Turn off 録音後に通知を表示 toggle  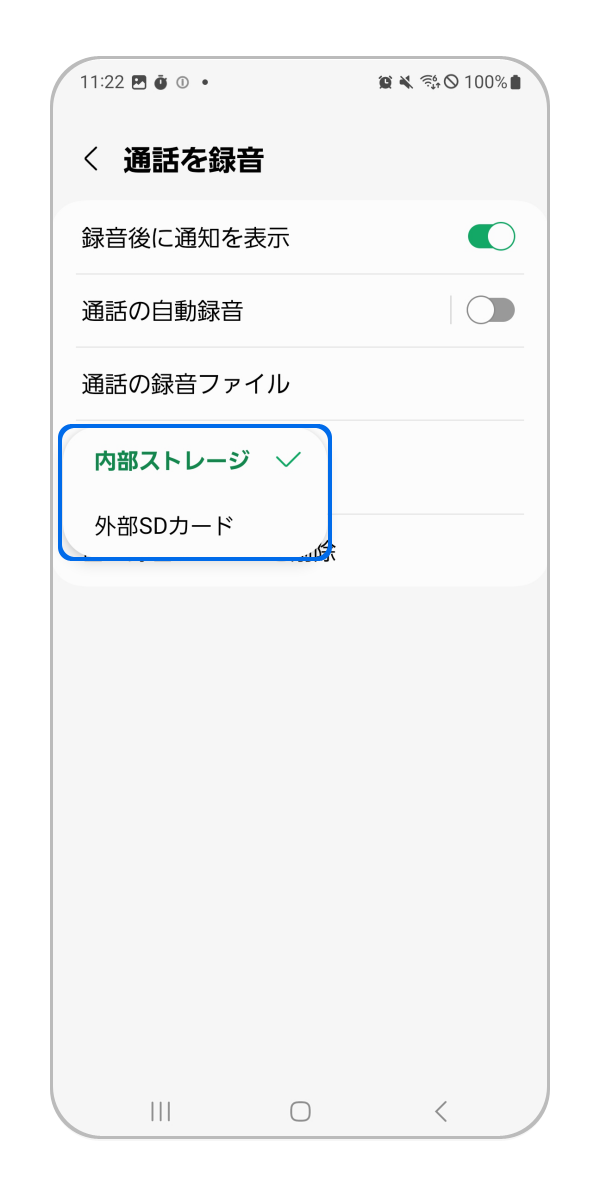tap(491, 237)
